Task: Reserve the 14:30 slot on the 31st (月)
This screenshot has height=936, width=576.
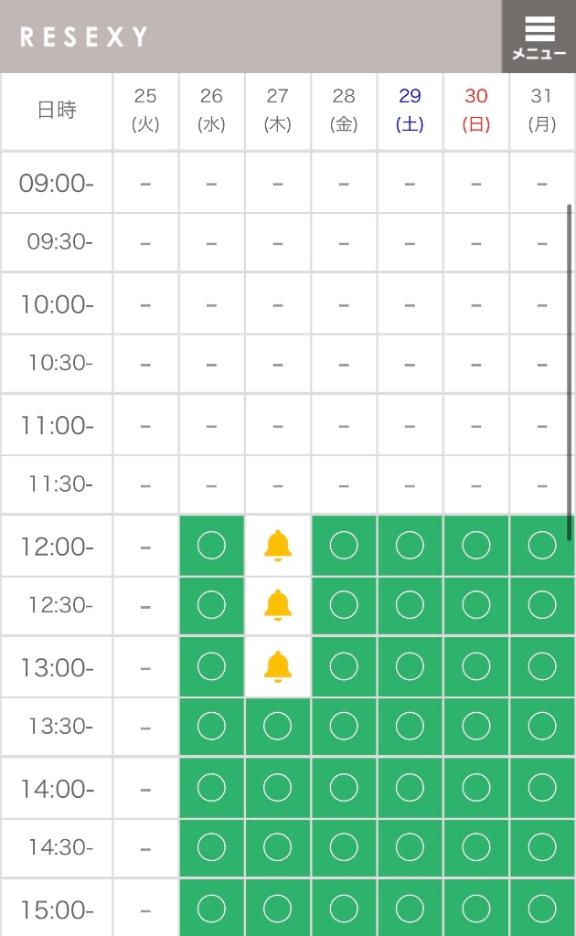Action: (542, 847)
